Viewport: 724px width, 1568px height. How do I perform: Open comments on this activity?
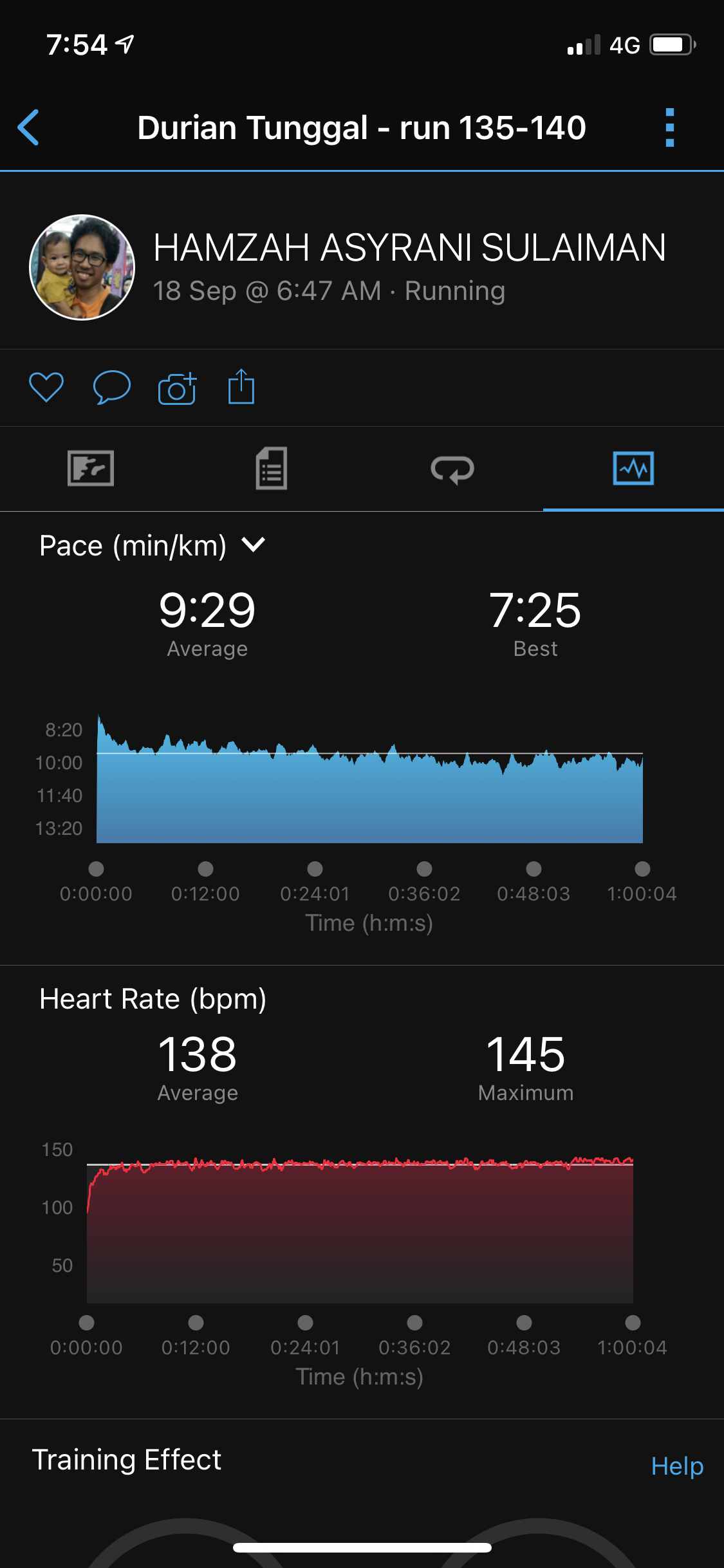click(111, 387)
